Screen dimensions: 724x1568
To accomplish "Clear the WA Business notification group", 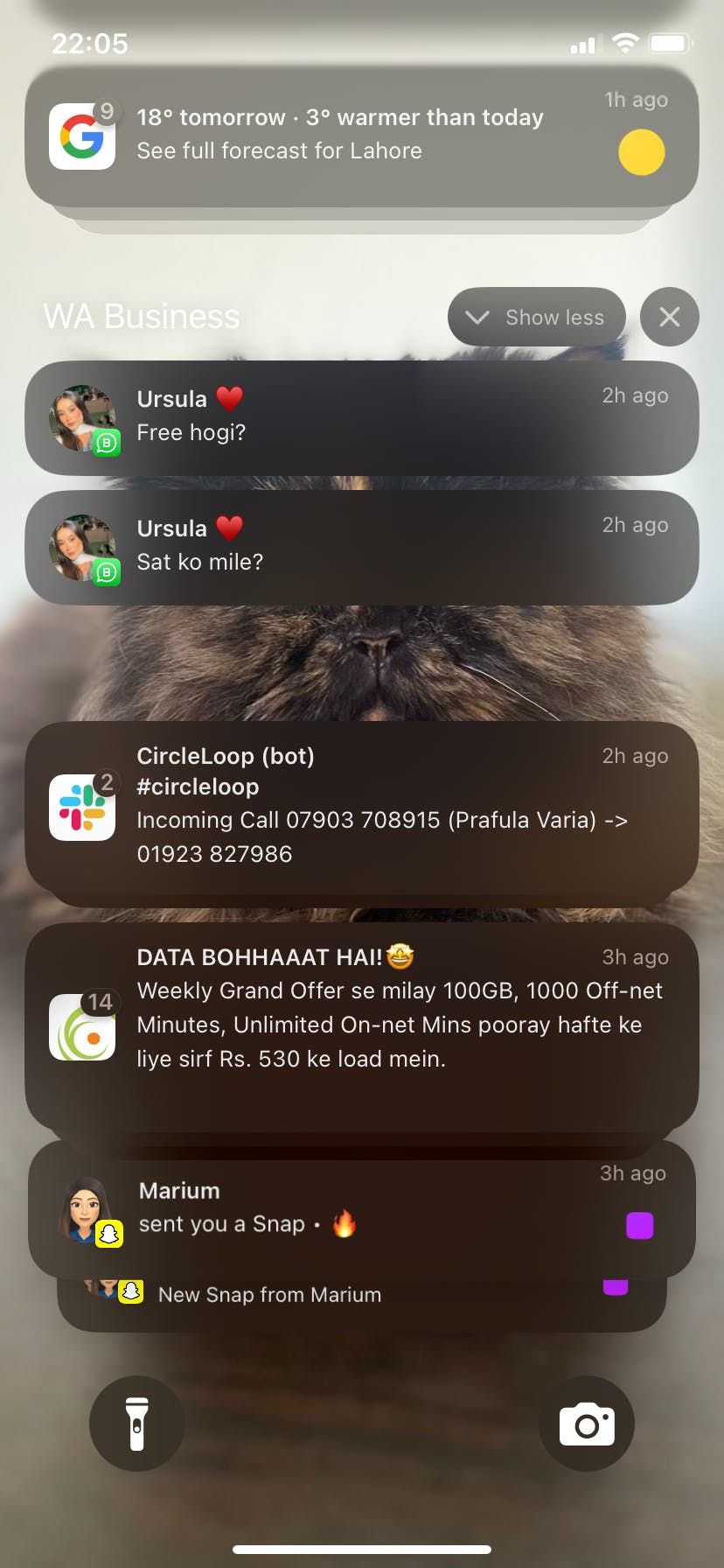I will point(669,317).
